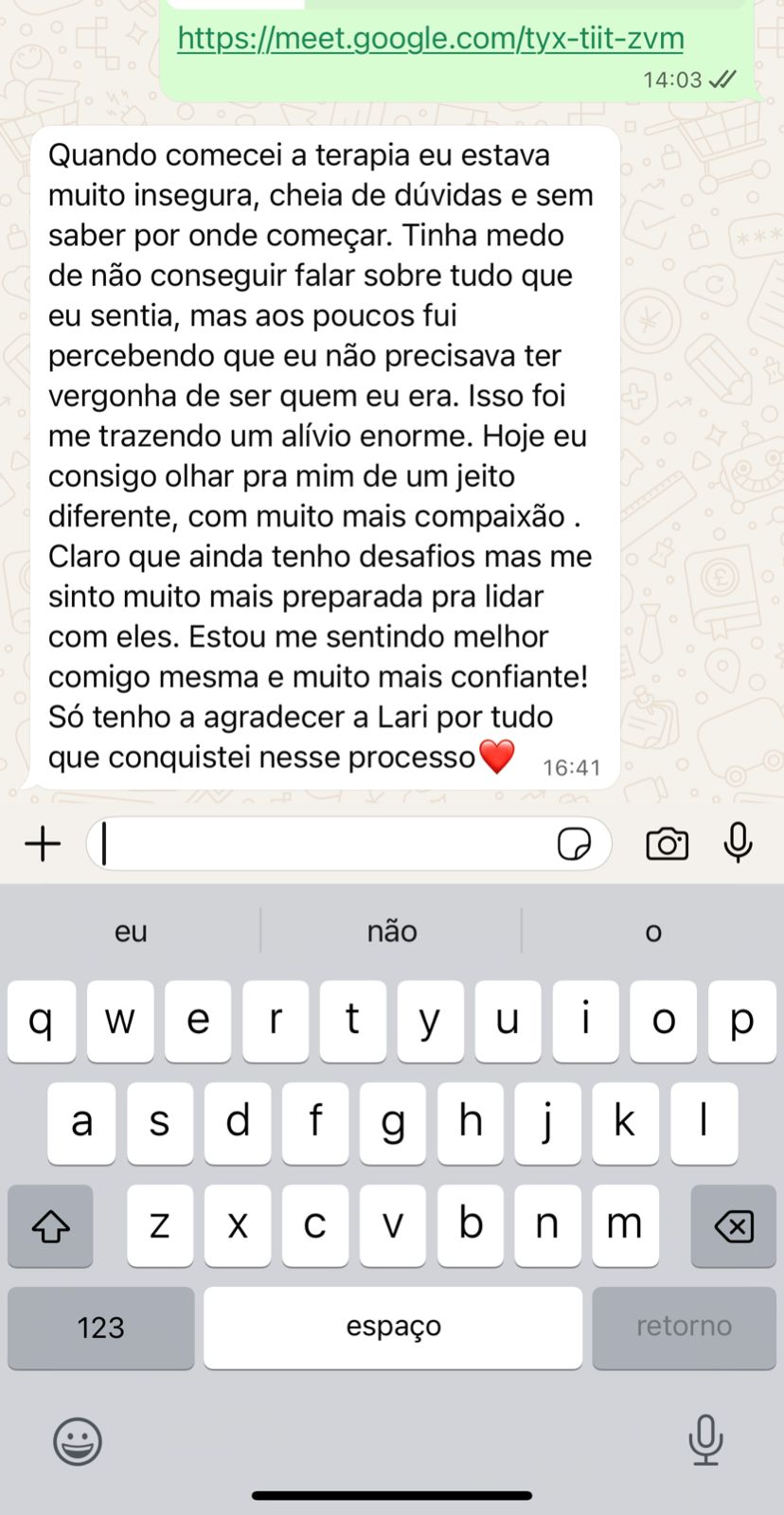
Task: Focus the message text field
Action: [322, 843]
